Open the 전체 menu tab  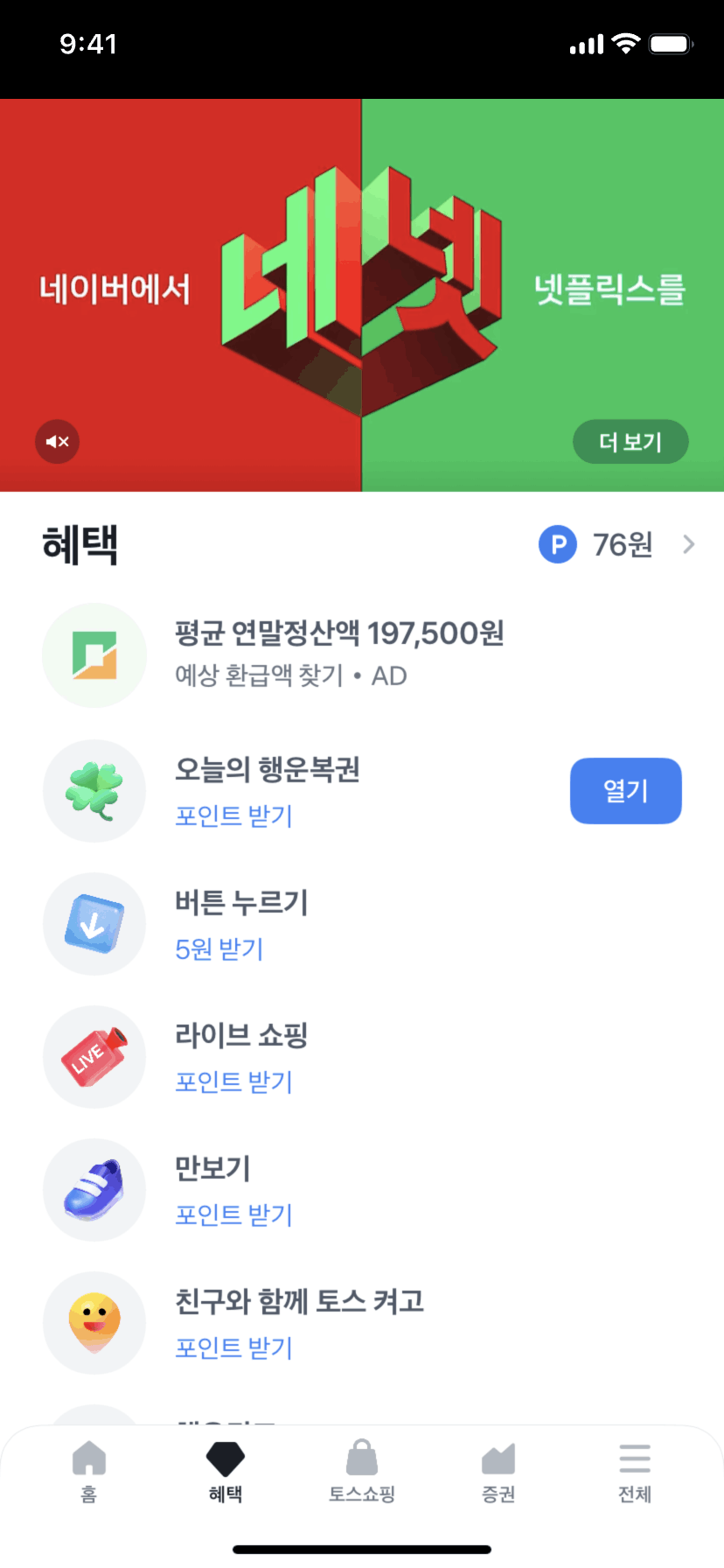tap(635, 1472)
